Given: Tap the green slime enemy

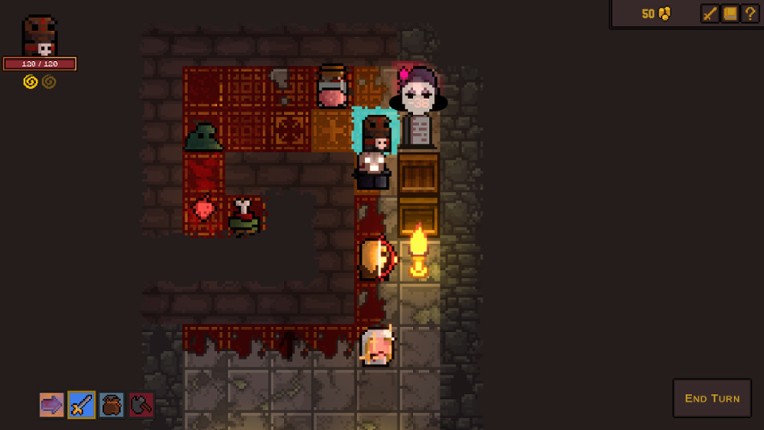Looking at the screenshot, I should (x=203, y=138).
